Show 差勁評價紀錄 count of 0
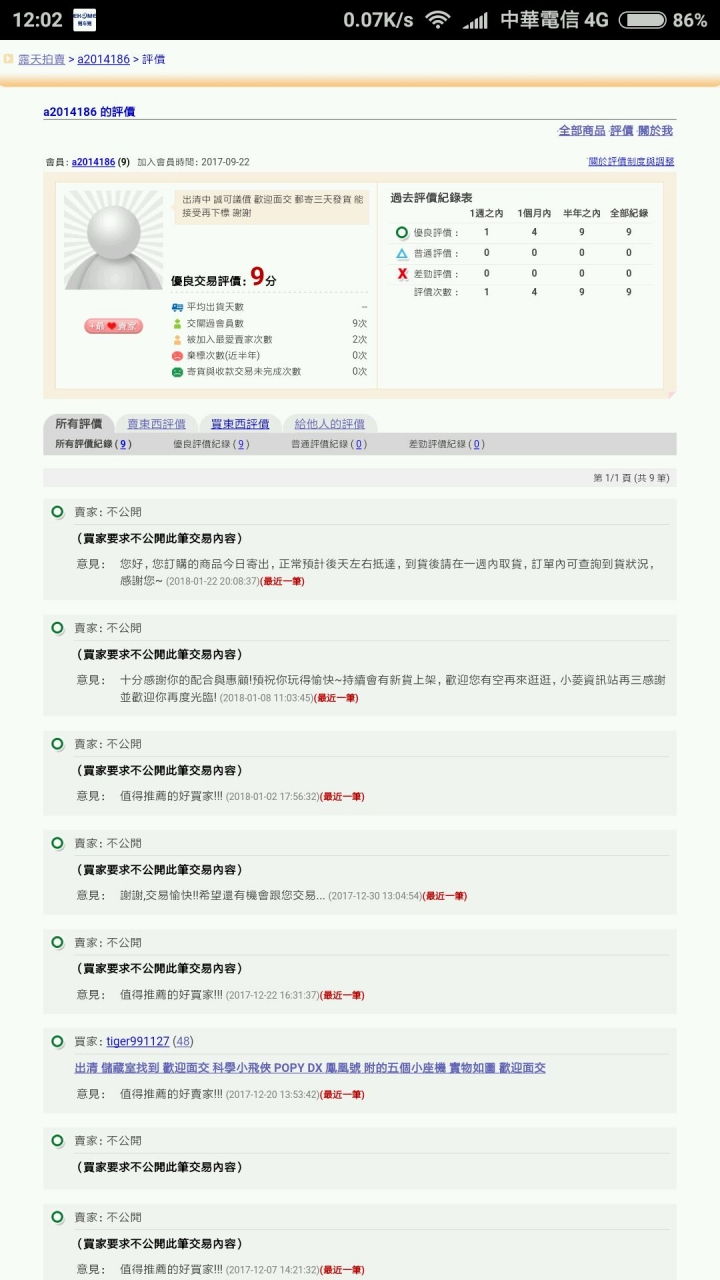 pos(477,444)
